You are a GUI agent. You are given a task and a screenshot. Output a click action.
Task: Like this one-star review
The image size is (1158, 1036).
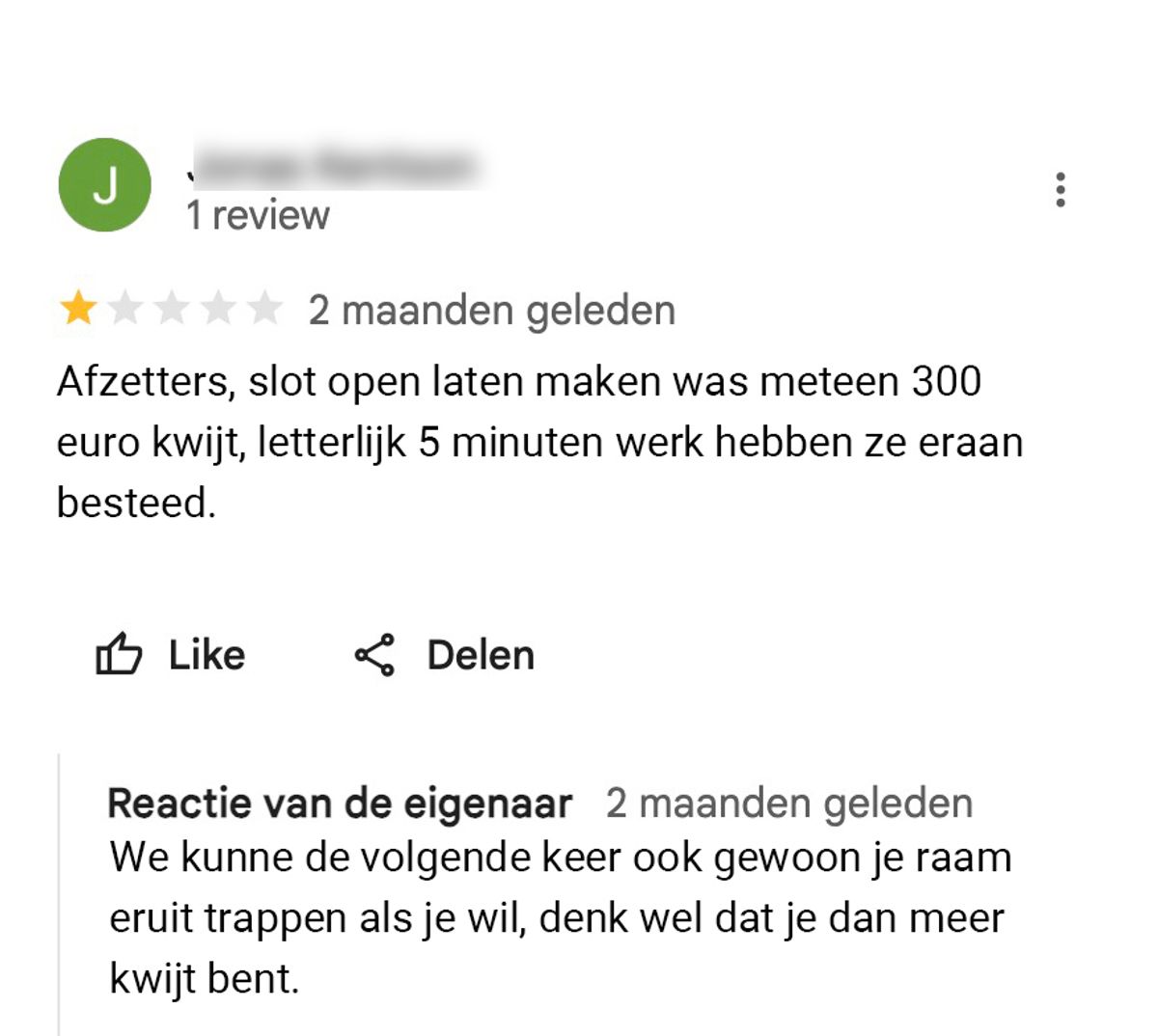[171, 655]
